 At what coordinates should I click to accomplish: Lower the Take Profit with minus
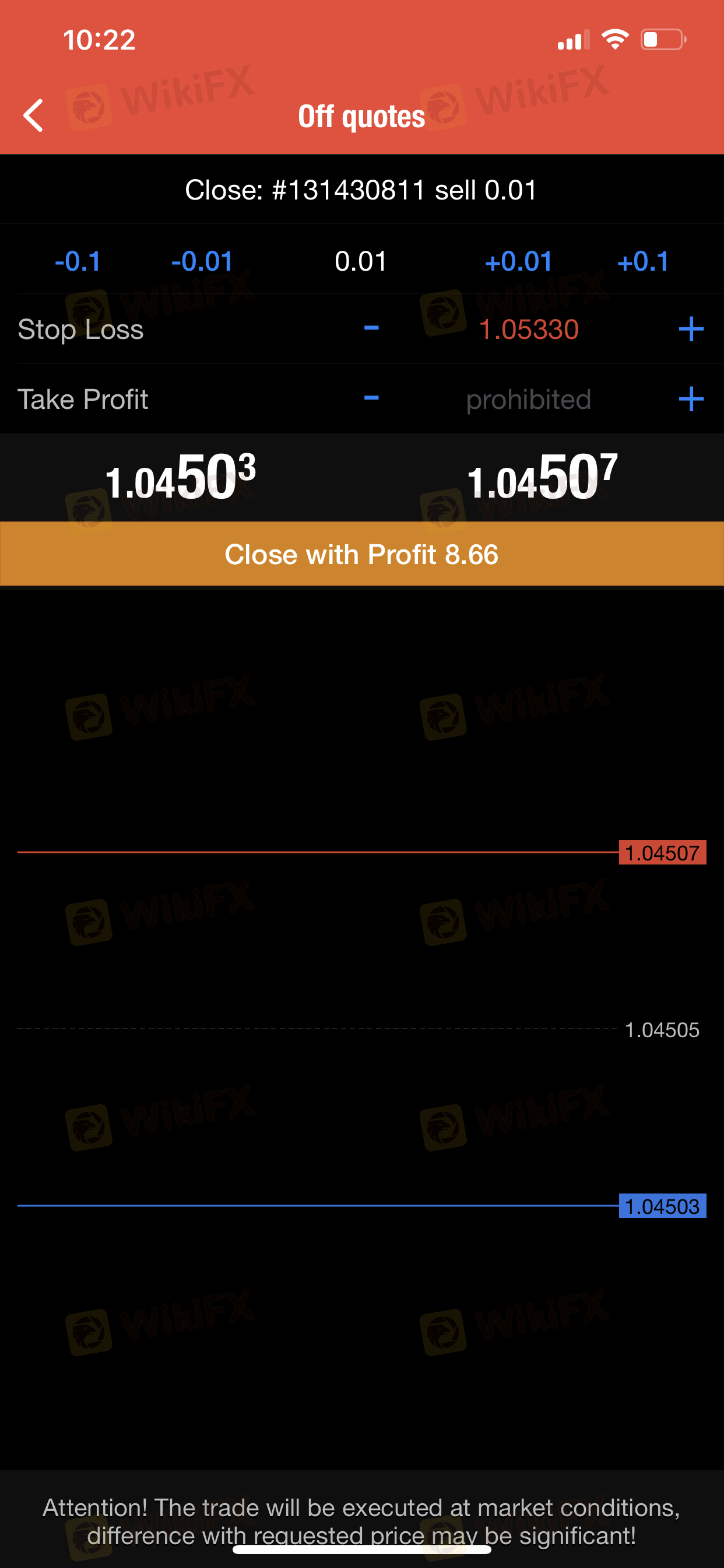371,398
